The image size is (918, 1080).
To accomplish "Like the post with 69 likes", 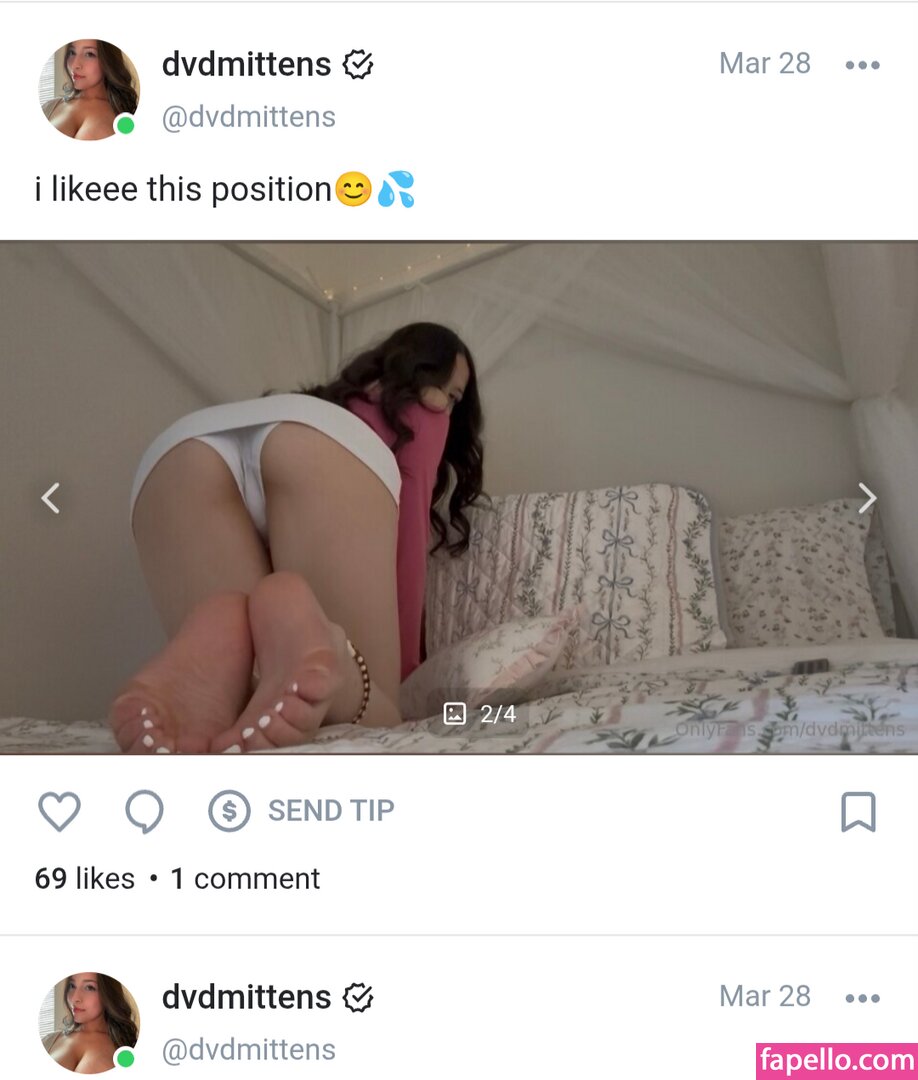I will coord(59,811).
